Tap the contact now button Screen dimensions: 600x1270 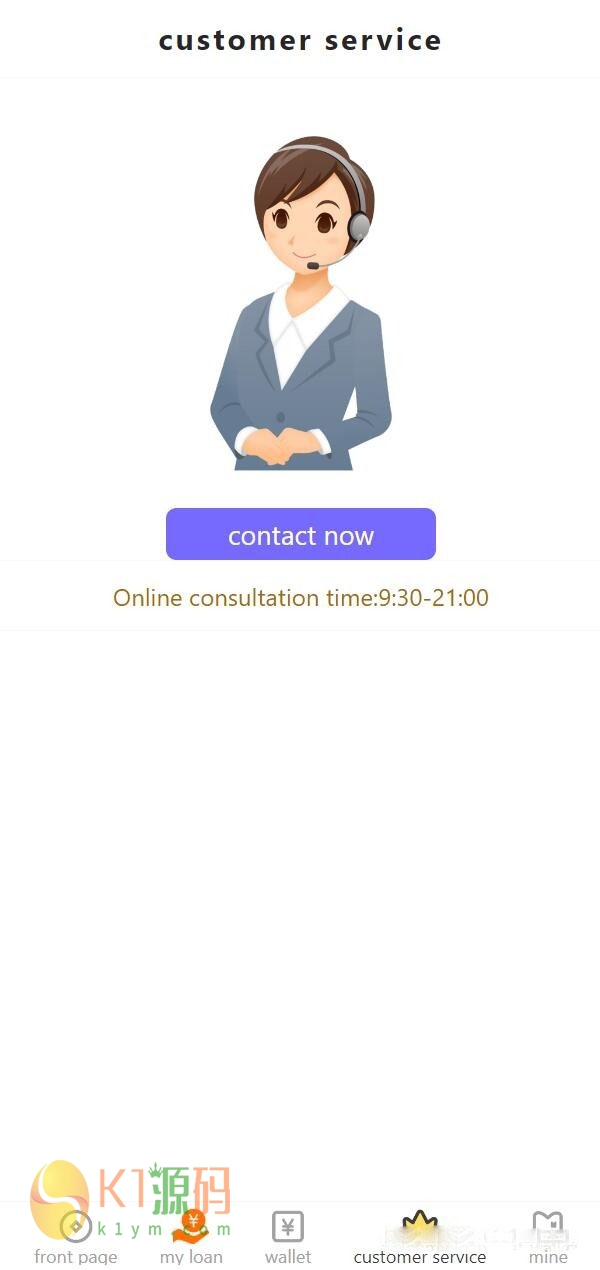(300, 534)
